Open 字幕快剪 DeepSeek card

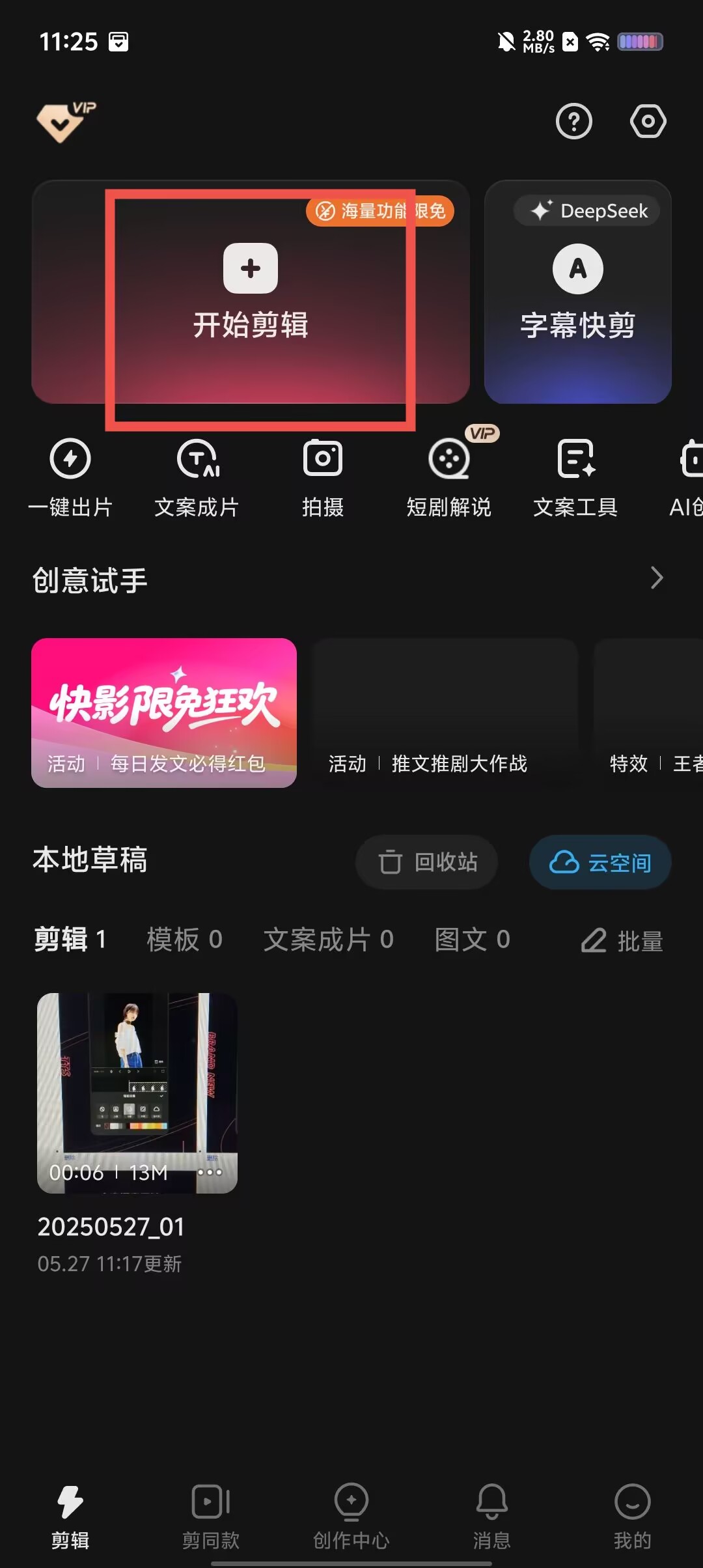(577, 293)
